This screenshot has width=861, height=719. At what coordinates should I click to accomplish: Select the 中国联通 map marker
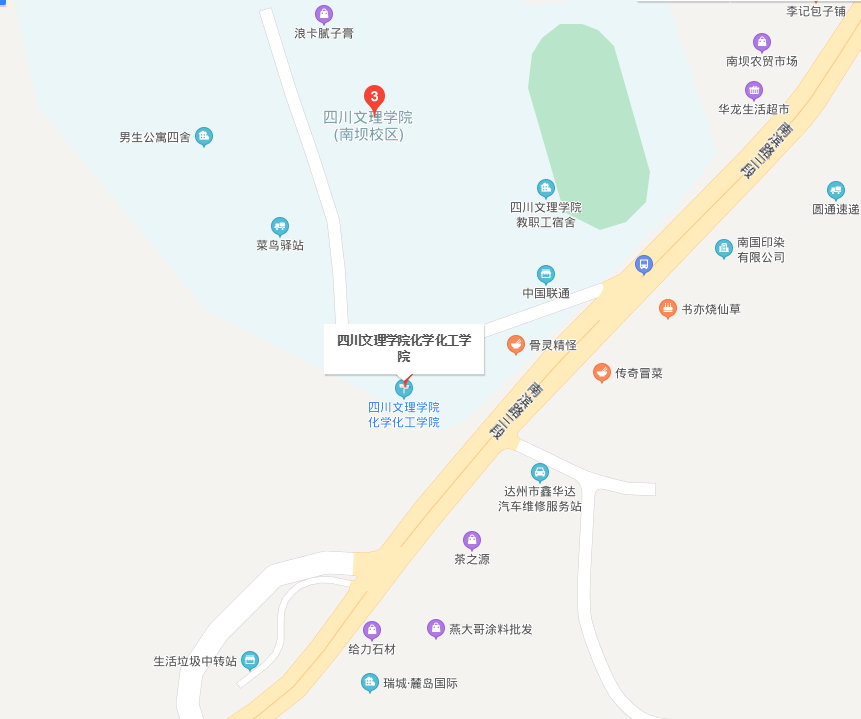click(546, 274)
